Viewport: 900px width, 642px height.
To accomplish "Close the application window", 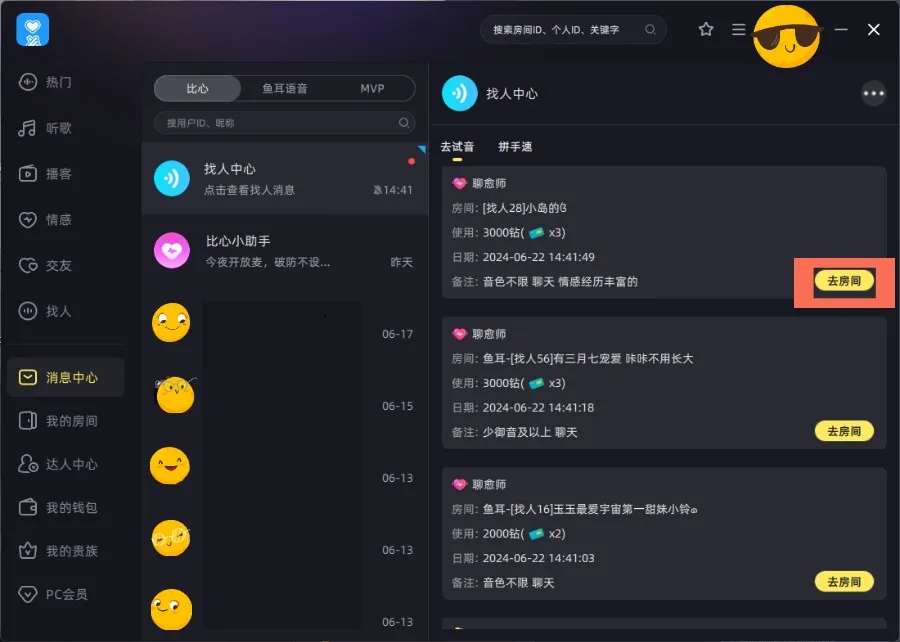I will point(874,30).
